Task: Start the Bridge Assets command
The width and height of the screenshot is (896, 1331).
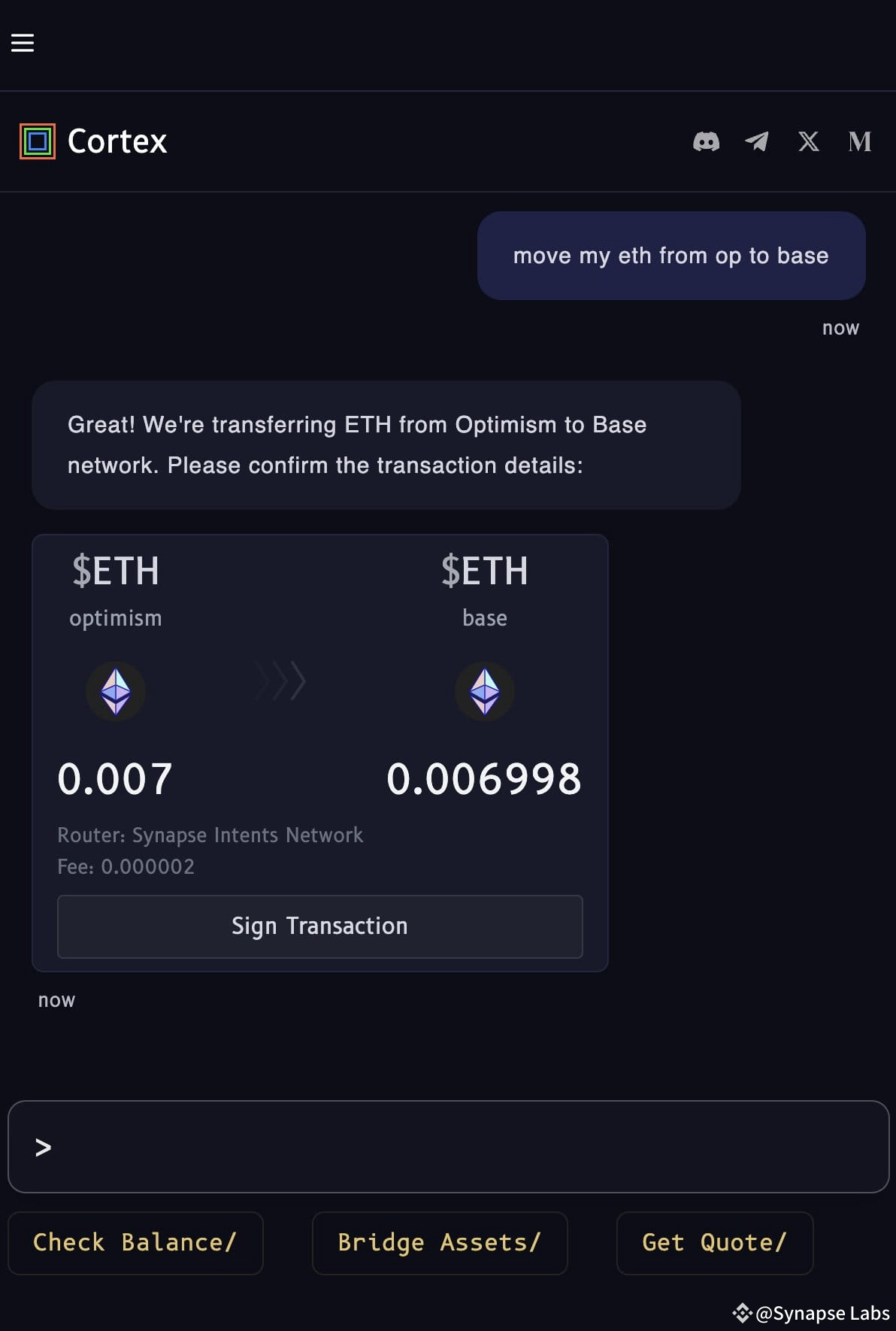Action: pos(439,1243)
